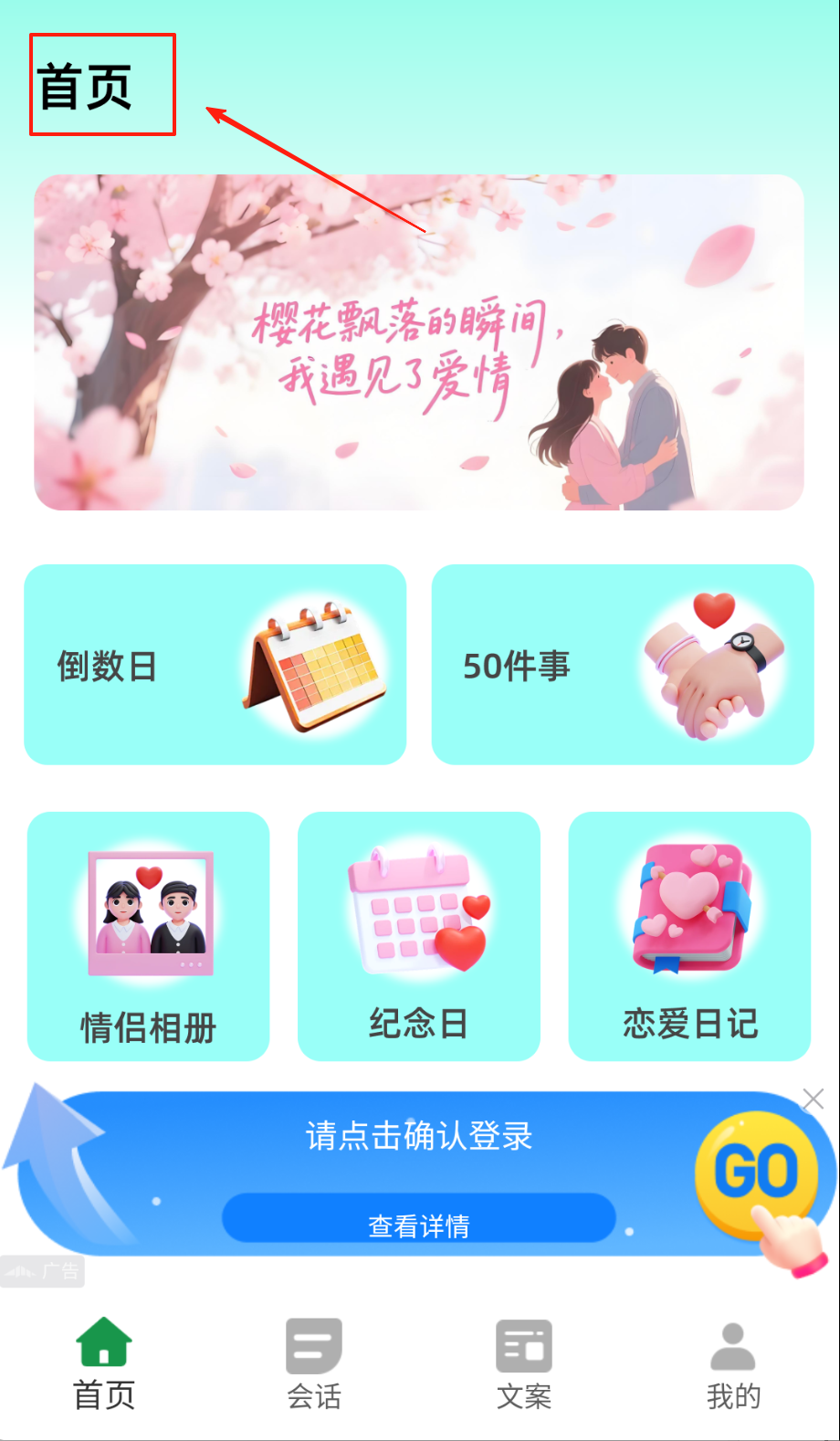Viewport: 840px width, 1441px height.
Task: Select the 首页 bottom tab
Action: tap(104, 1365)
